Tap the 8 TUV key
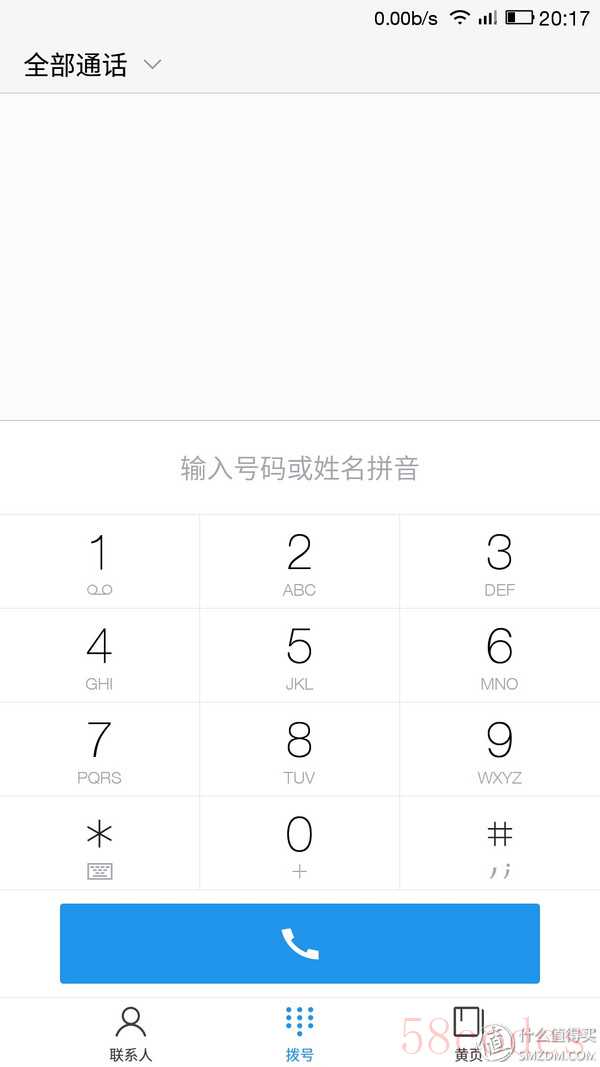600x1067 pixels. tap(299, 749)
